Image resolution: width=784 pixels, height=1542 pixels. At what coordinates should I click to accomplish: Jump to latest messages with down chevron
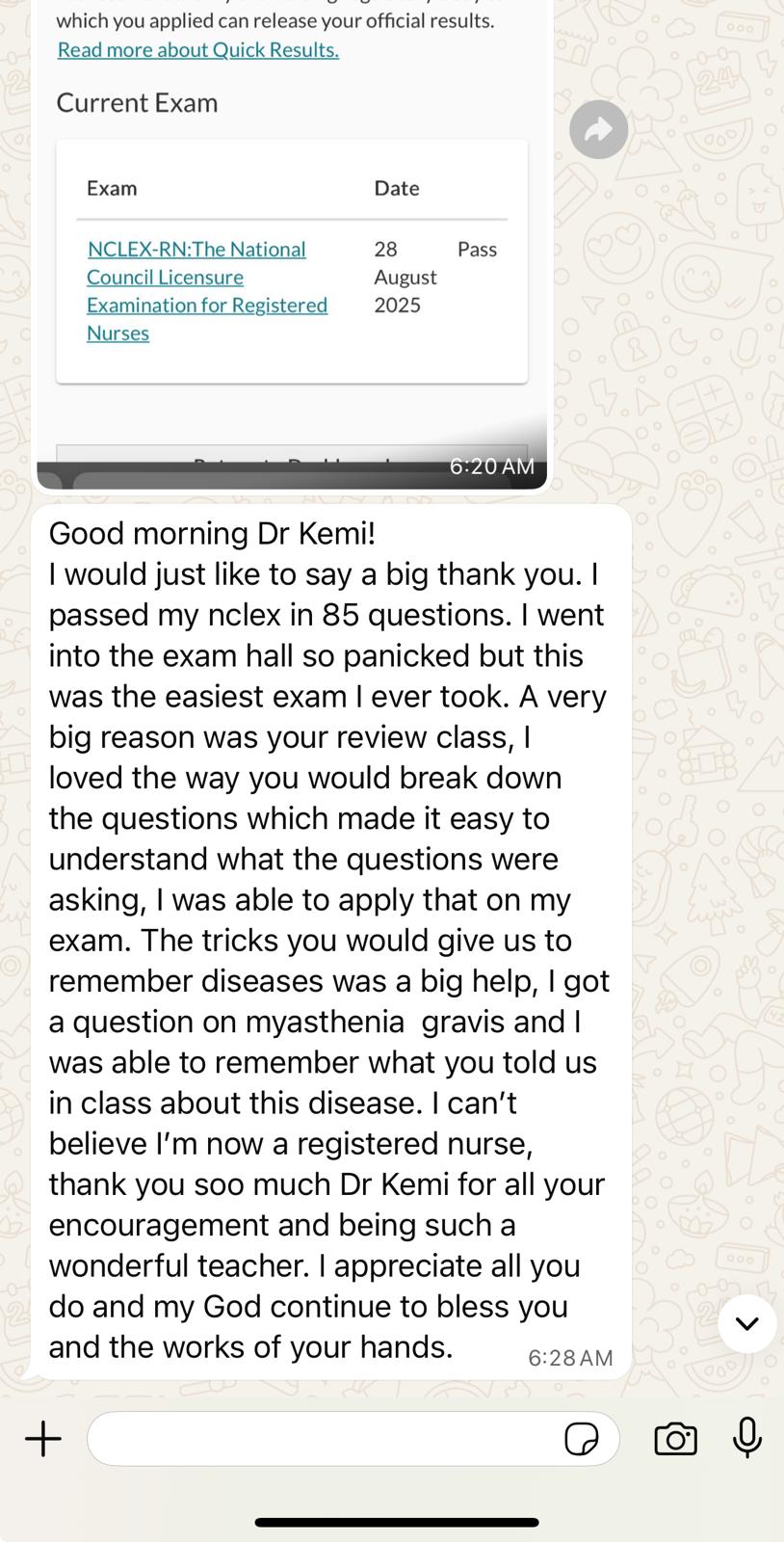click(747, 1323)
